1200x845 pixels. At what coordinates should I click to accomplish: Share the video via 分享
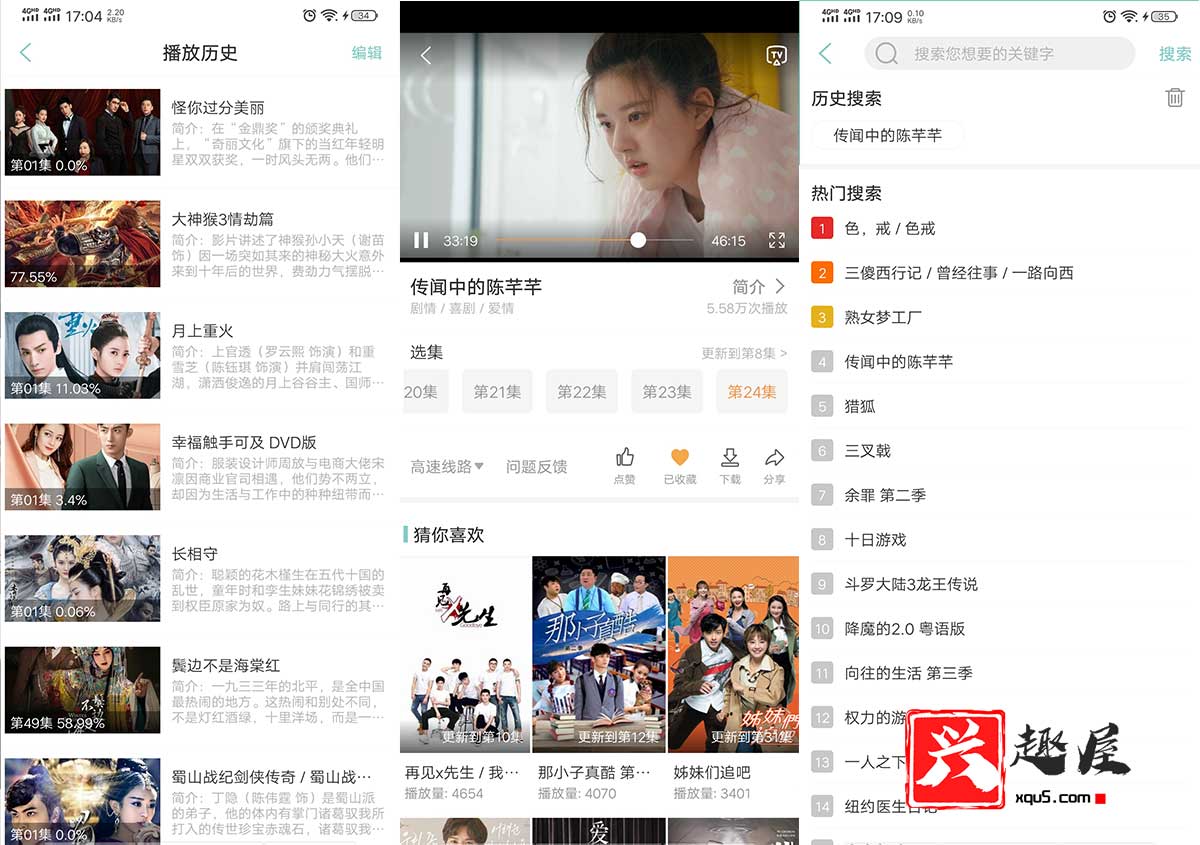coord(774,465)
